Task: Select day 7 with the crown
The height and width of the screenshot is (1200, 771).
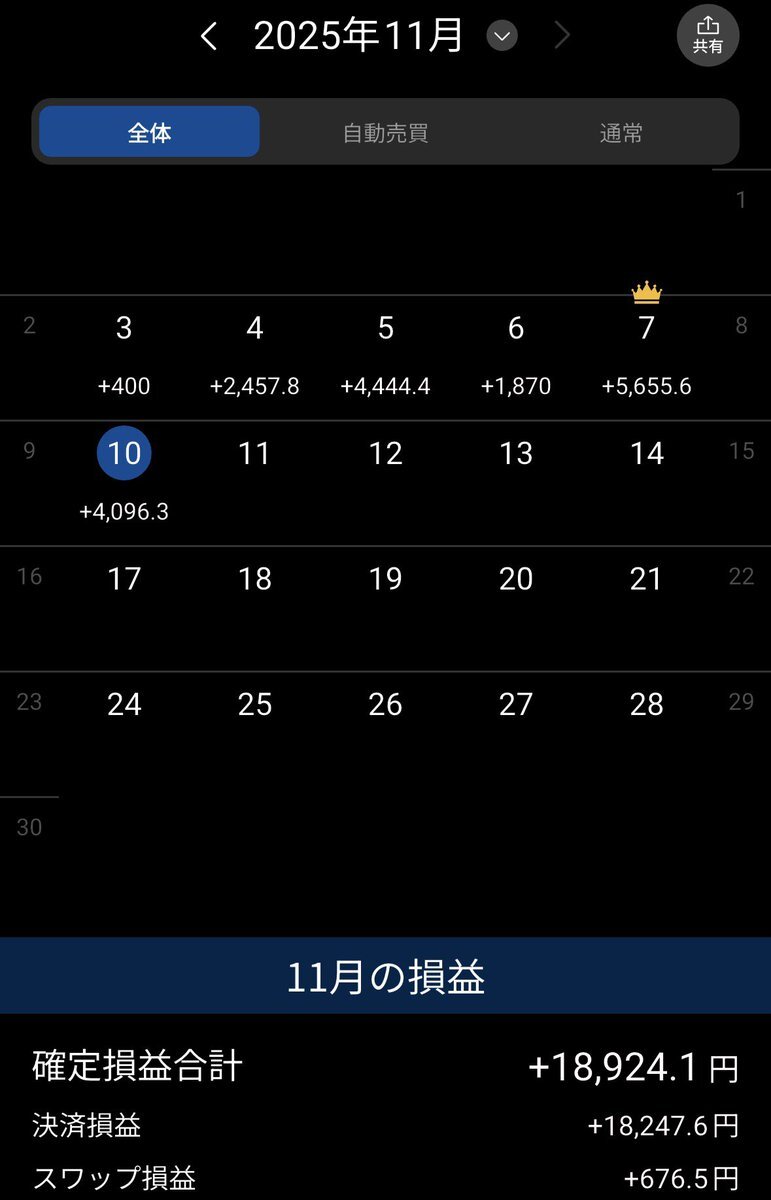Action: (x=646, y=355)
